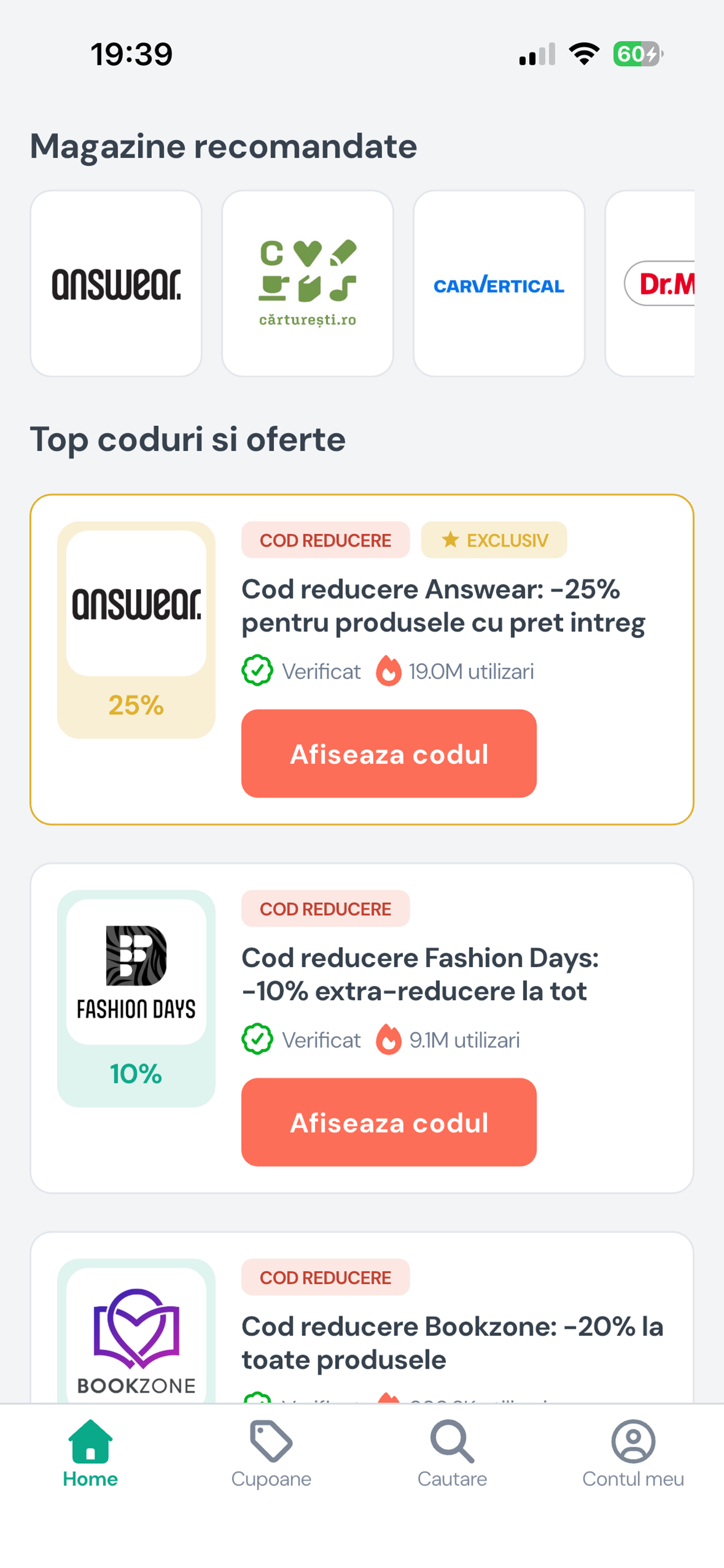Open the Contul meu account tab
The height and width of the screenshot is (1568, 724).
632,1455
